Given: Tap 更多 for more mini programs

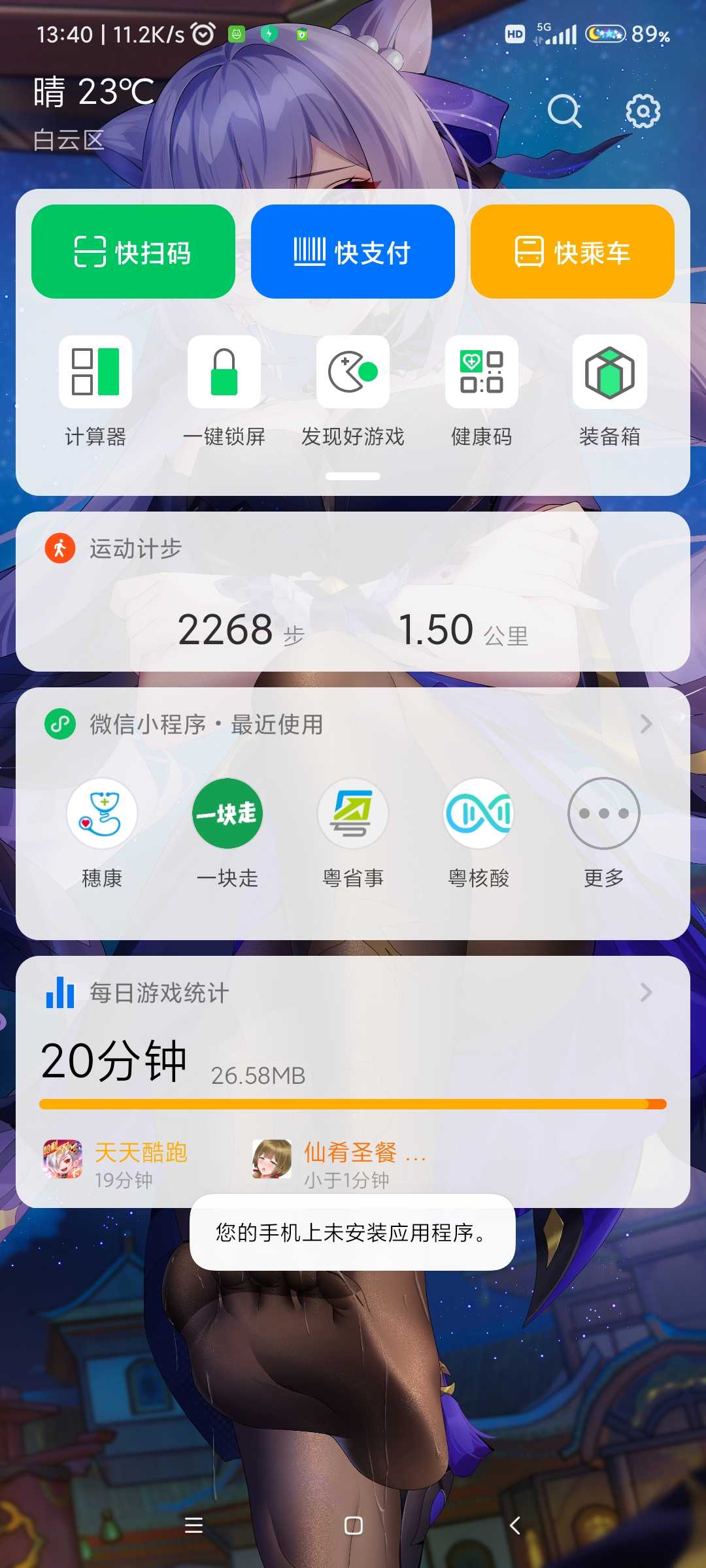Looking at the screenshot, I should click(x=604, y=833).
